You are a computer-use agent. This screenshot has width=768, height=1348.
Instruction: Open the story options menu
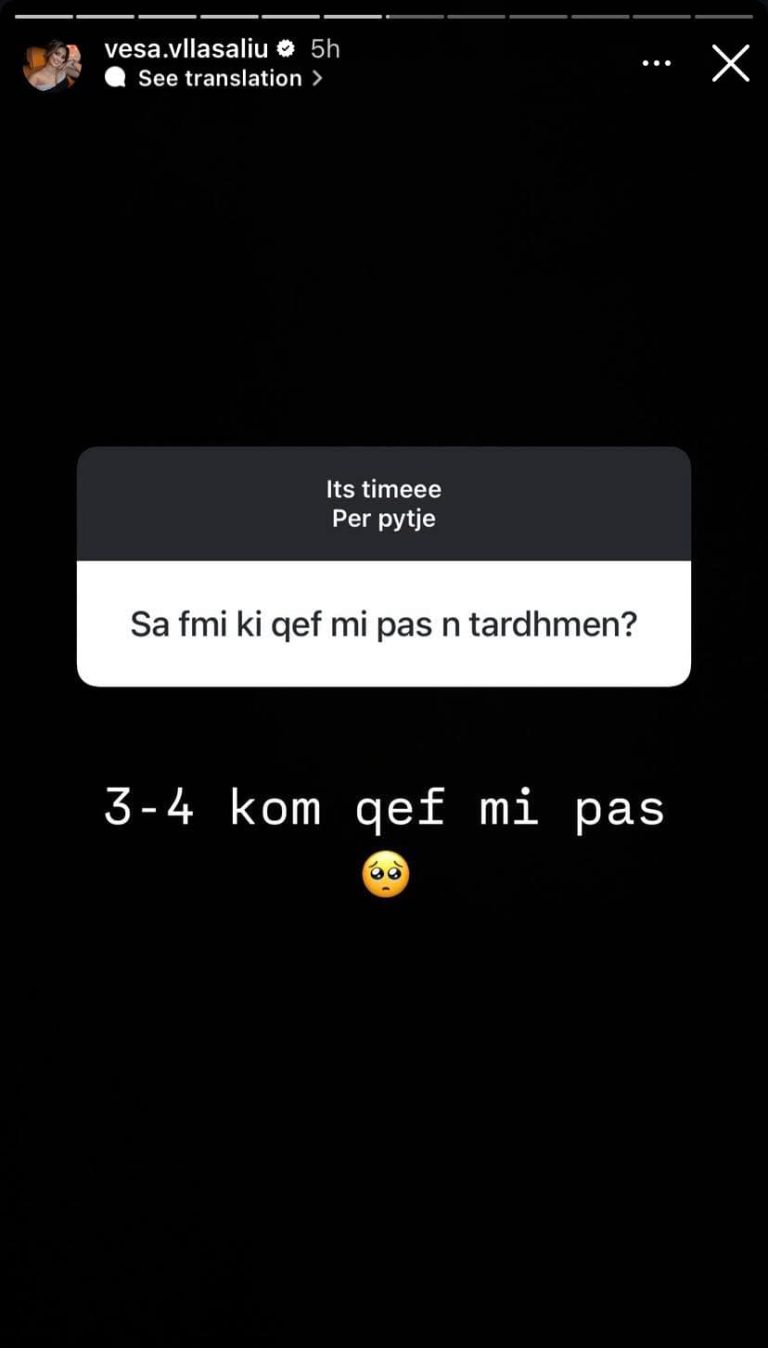(656, 63)
